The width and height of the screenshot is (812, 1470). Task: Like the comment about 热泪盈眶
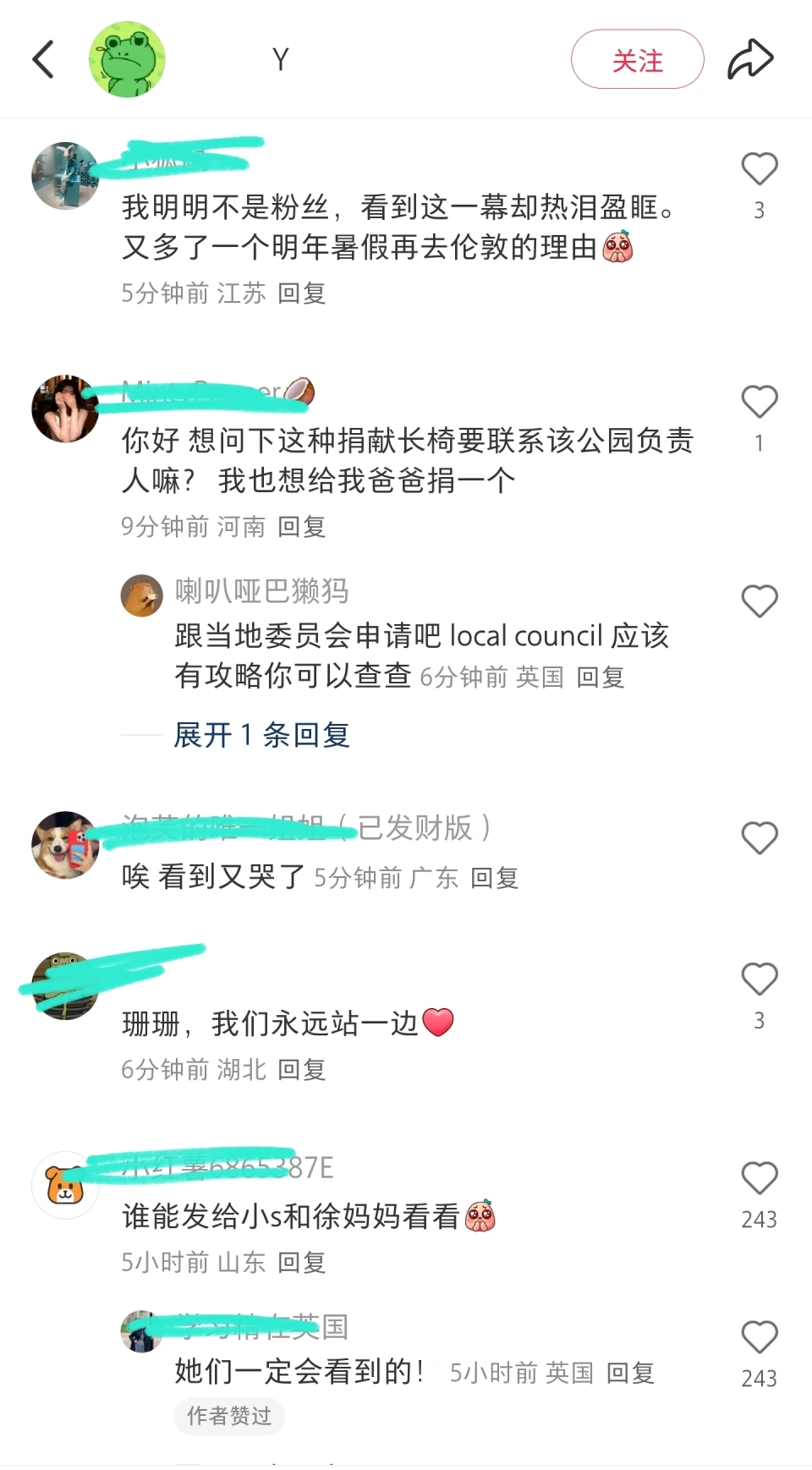(x=759, y=169)
